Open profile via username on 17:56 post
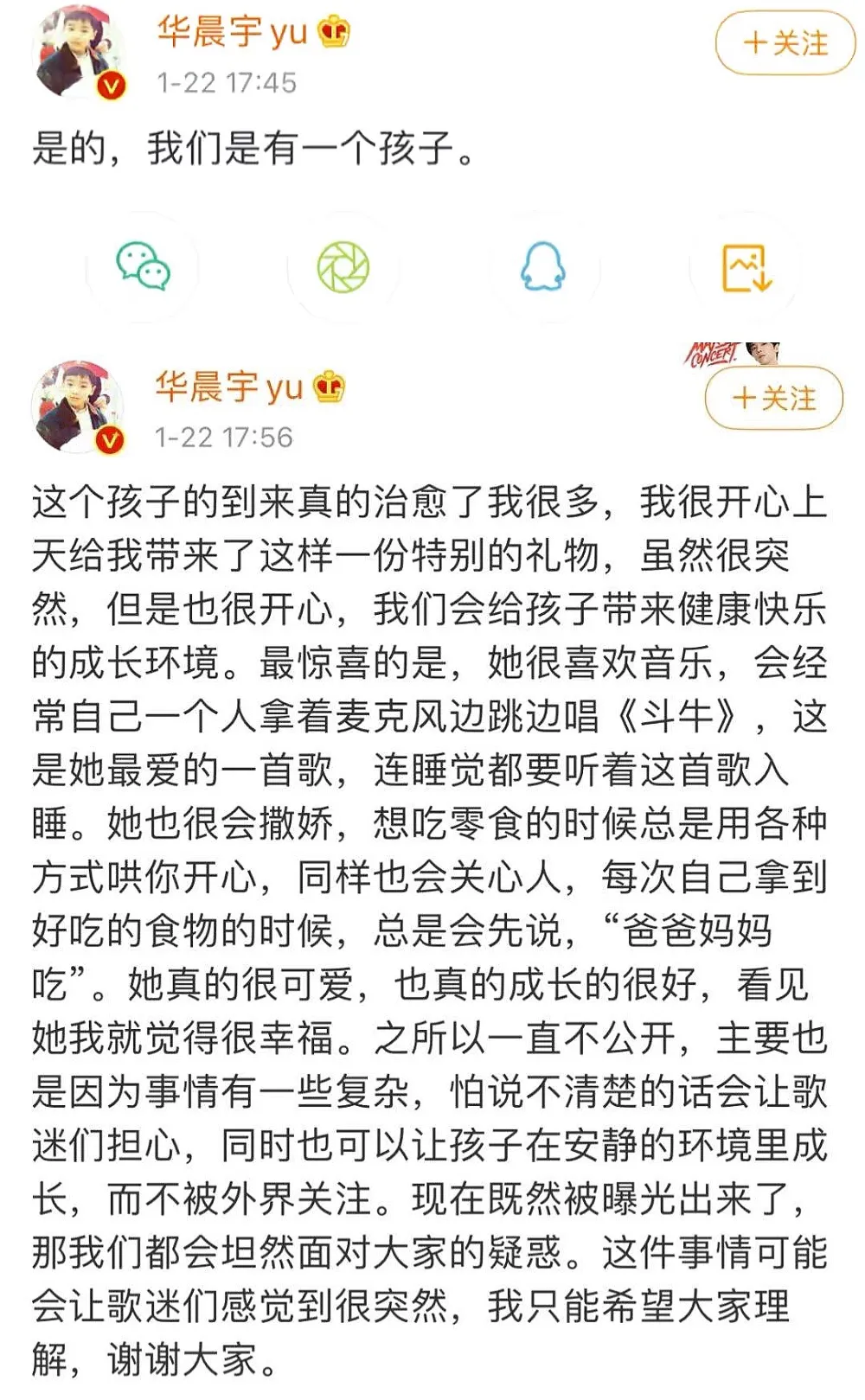The image size is (865, 1400). click(228, 387)
